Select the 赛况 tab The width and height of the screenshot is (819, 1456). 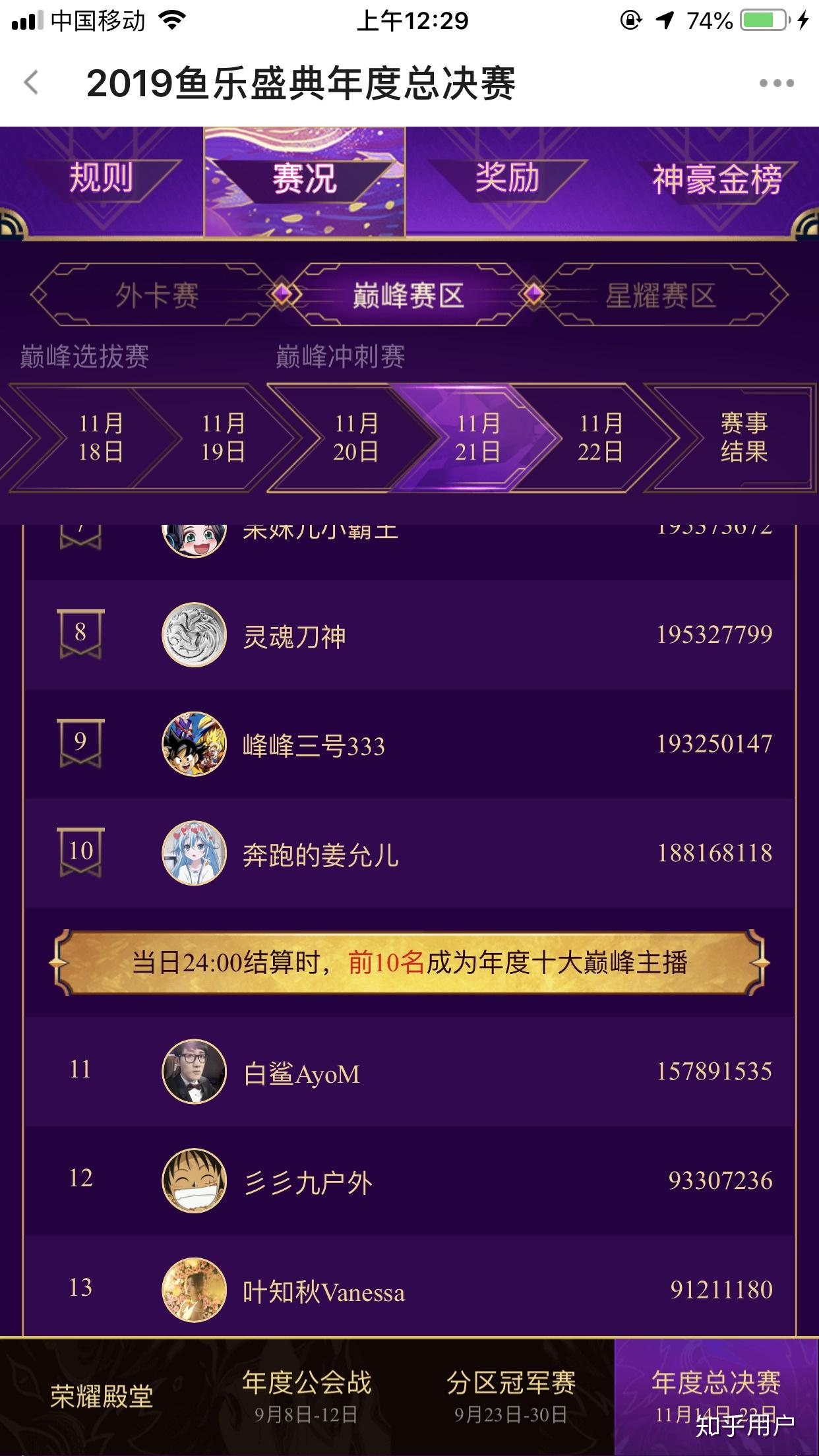pyautogui.click(x=305, y=179)
